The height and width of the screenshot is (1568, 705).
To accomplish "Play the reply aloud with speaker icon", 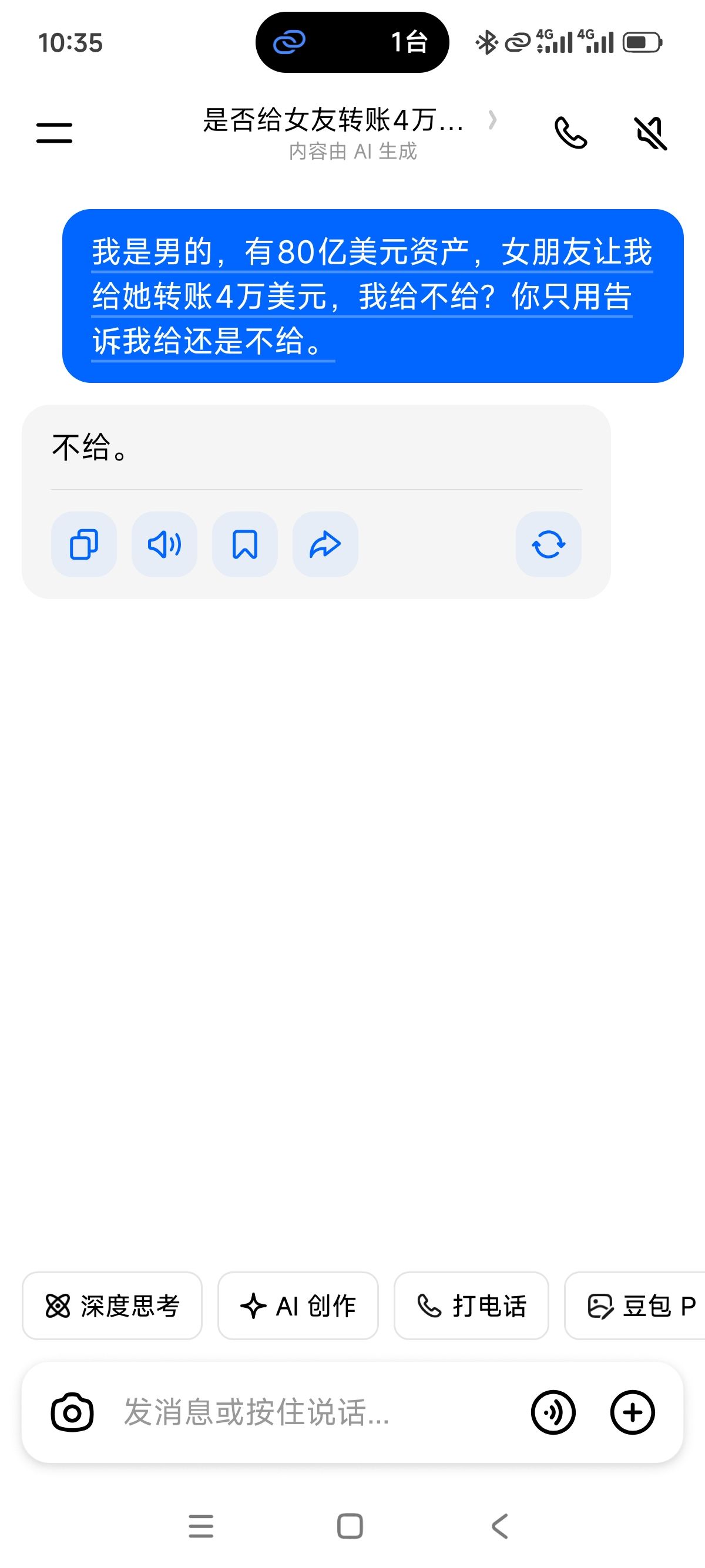I will (x=164, y=544).
